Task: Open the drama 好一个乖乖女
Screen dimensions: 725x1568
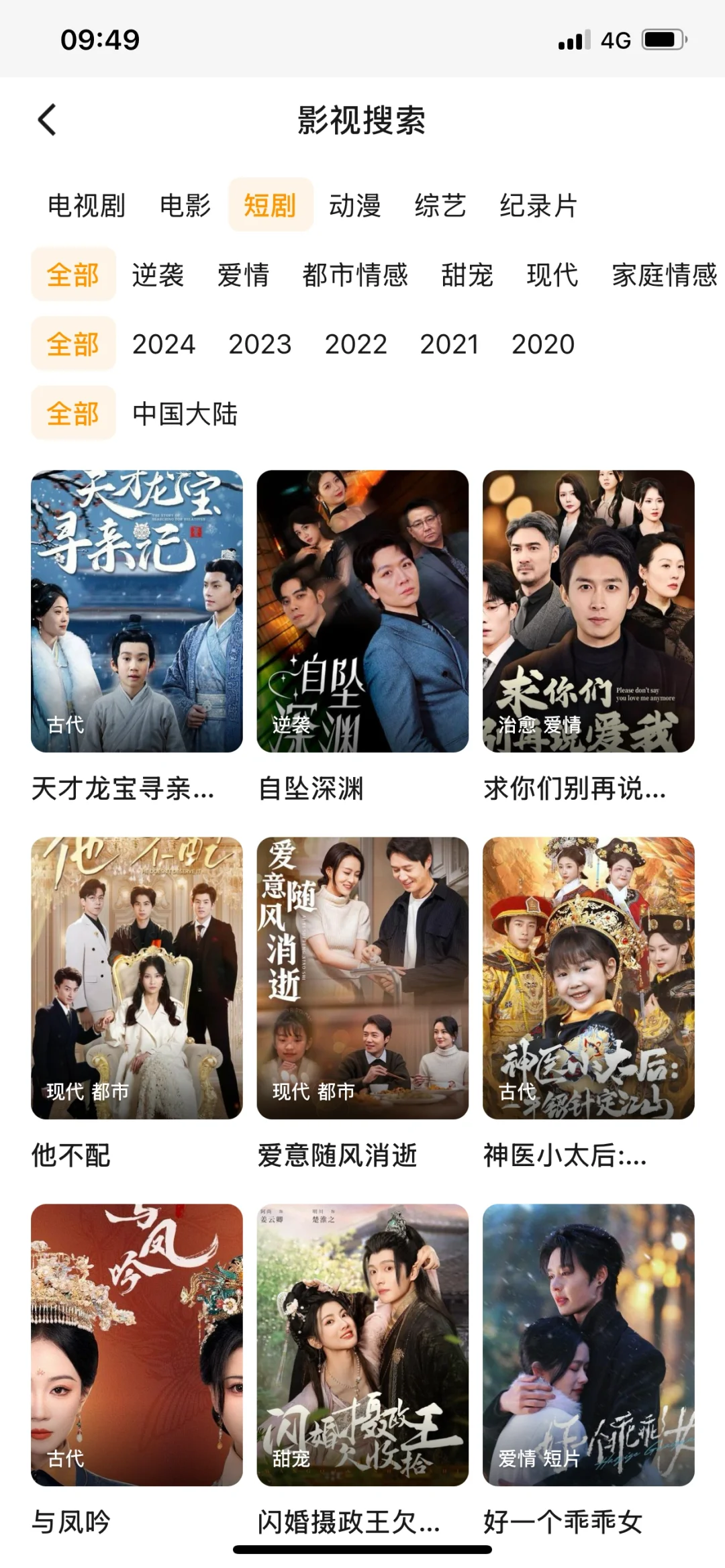Action: coord(588,1345)
